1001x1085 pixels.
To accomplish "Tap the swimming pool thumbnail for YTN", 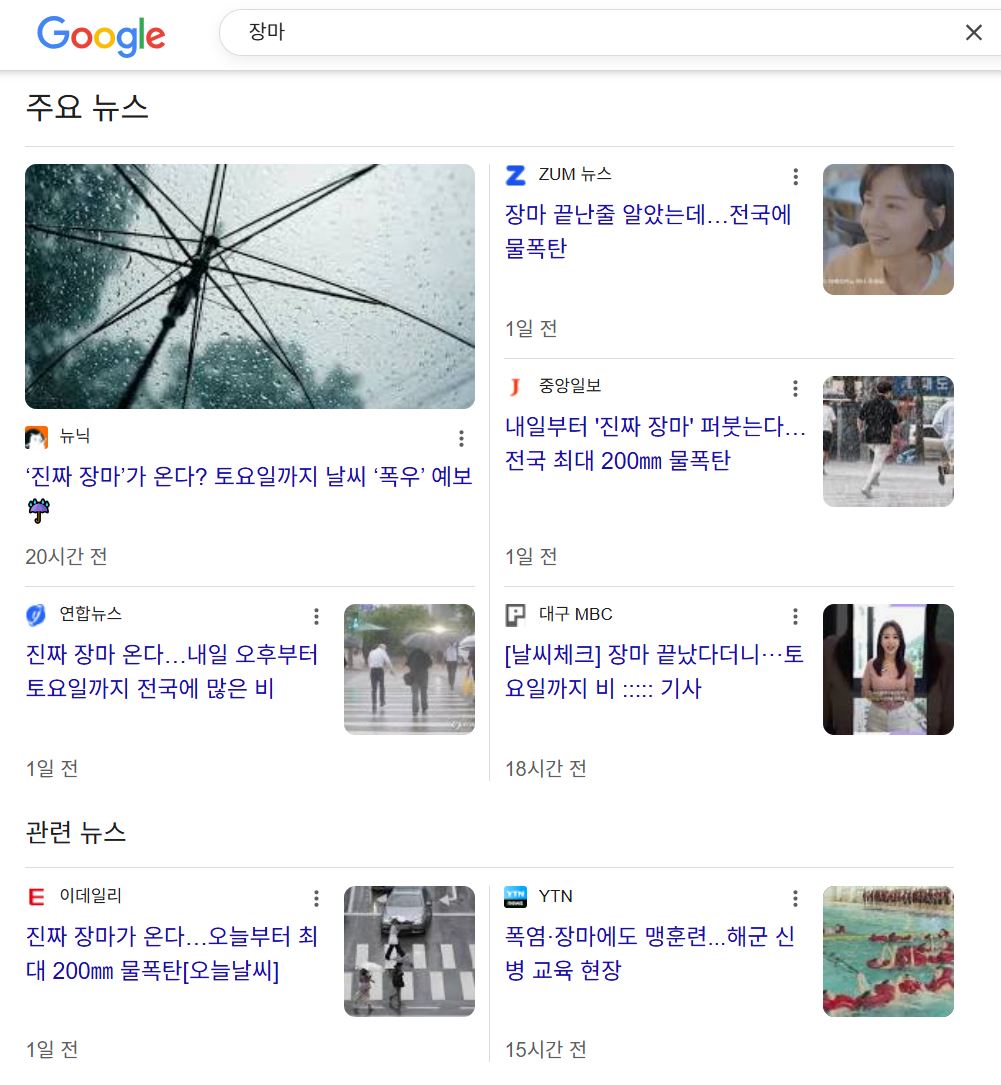I will (888, 951).
